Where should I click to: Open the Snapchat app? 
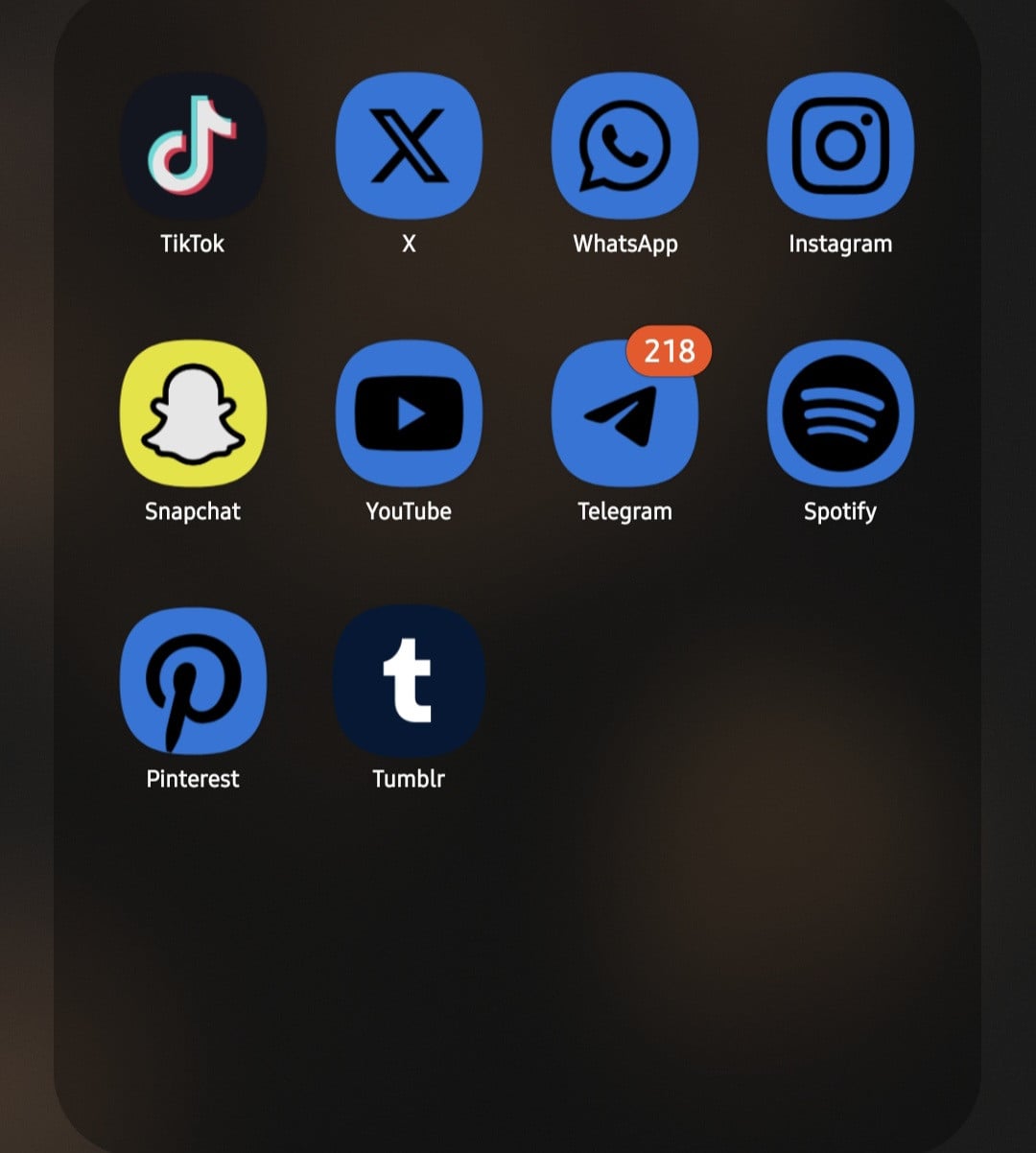click(x=193, y=413)
